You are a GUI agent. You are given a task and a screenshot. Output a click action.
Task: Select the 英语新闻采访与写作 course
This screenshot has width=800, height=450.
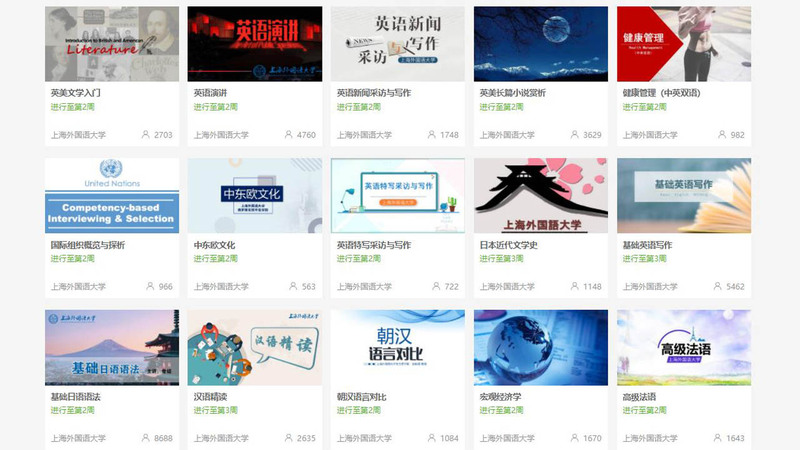[398, 45]
